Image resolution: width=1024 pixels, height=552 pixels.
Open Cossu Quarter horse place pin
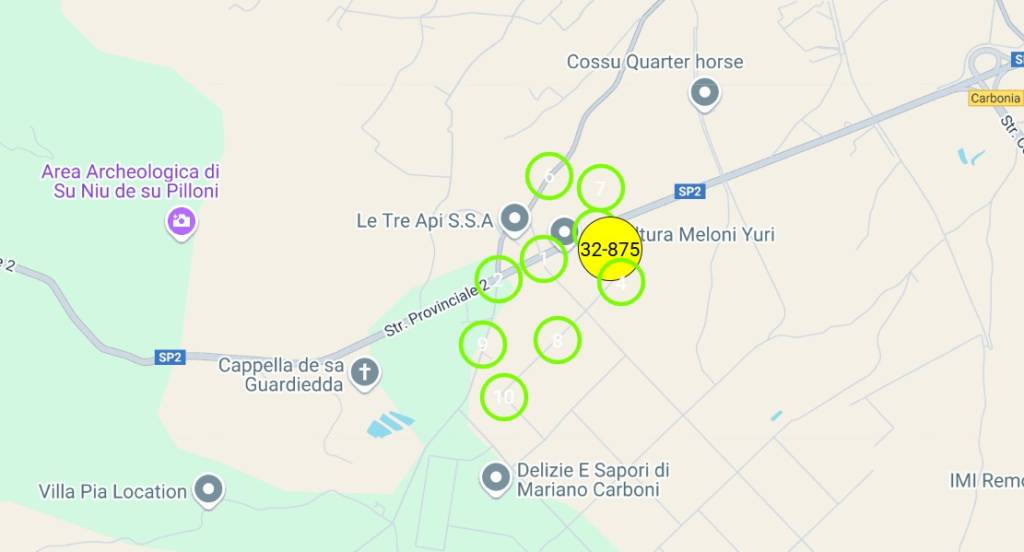click(x=706, y=94)
